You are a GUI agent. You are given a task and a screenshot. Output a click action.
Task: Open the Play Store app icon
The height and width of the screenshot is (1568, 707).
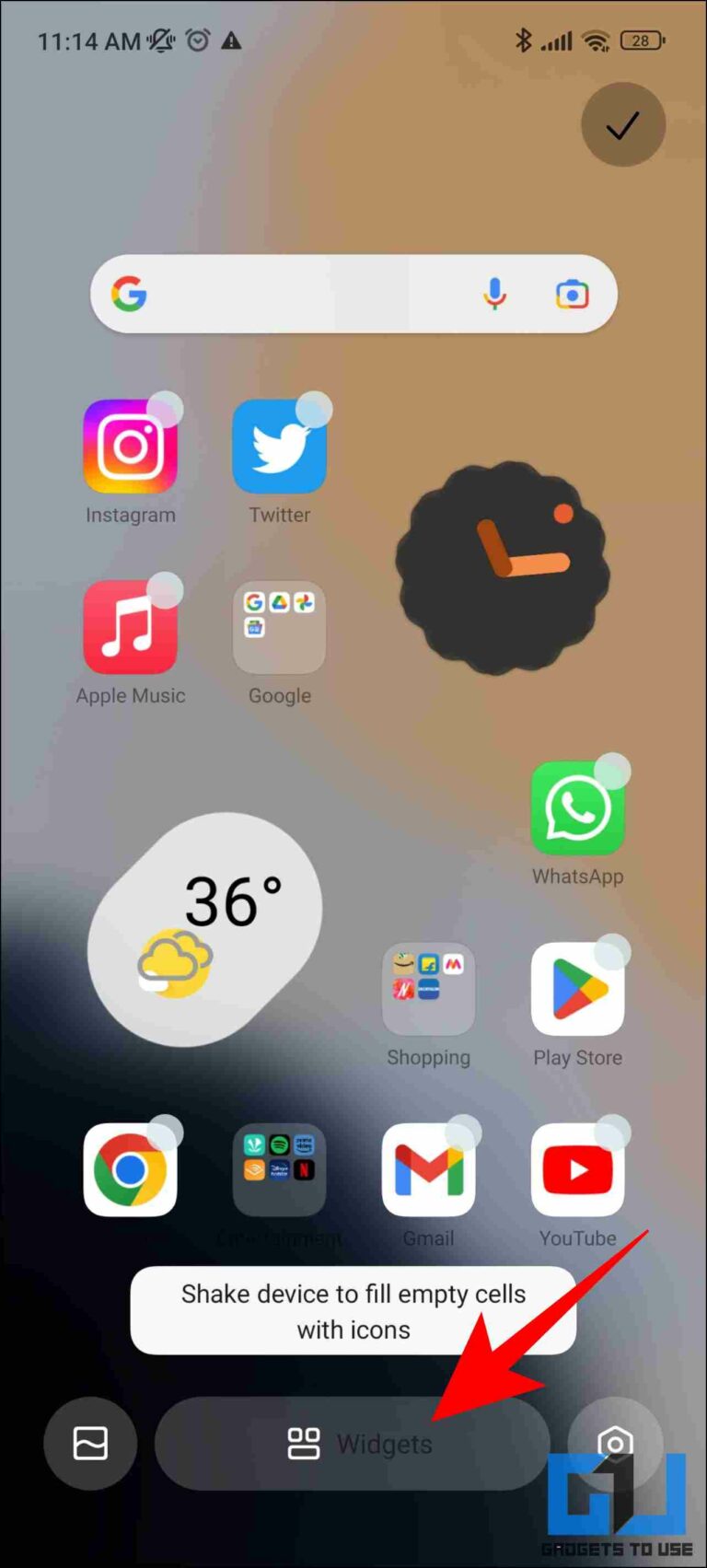(x=578, y=987)
